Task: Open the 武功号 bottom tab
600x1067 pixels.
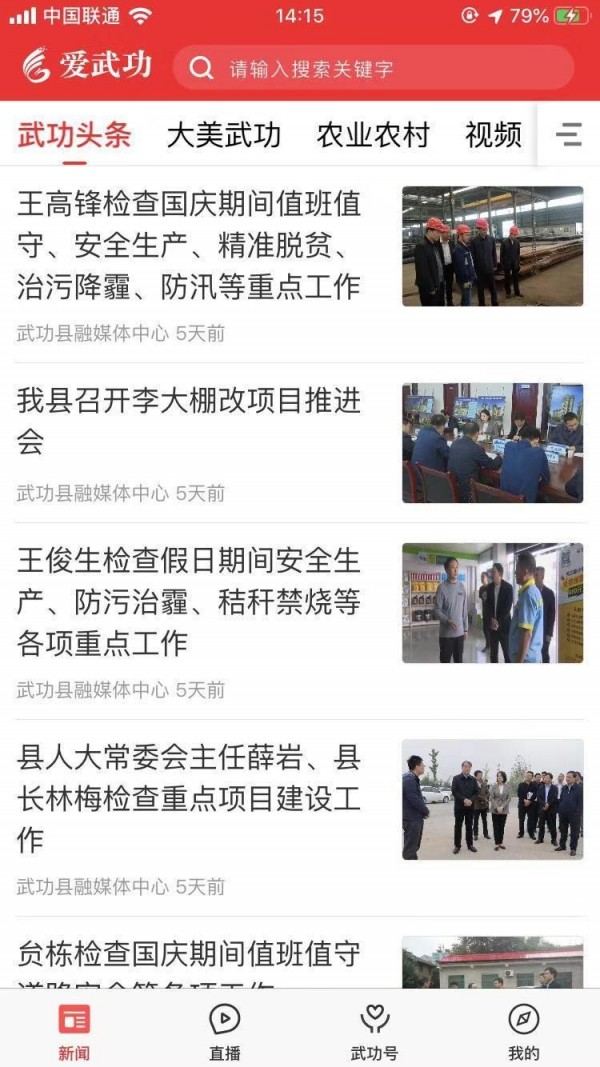Action: (x=374, y=1031)
